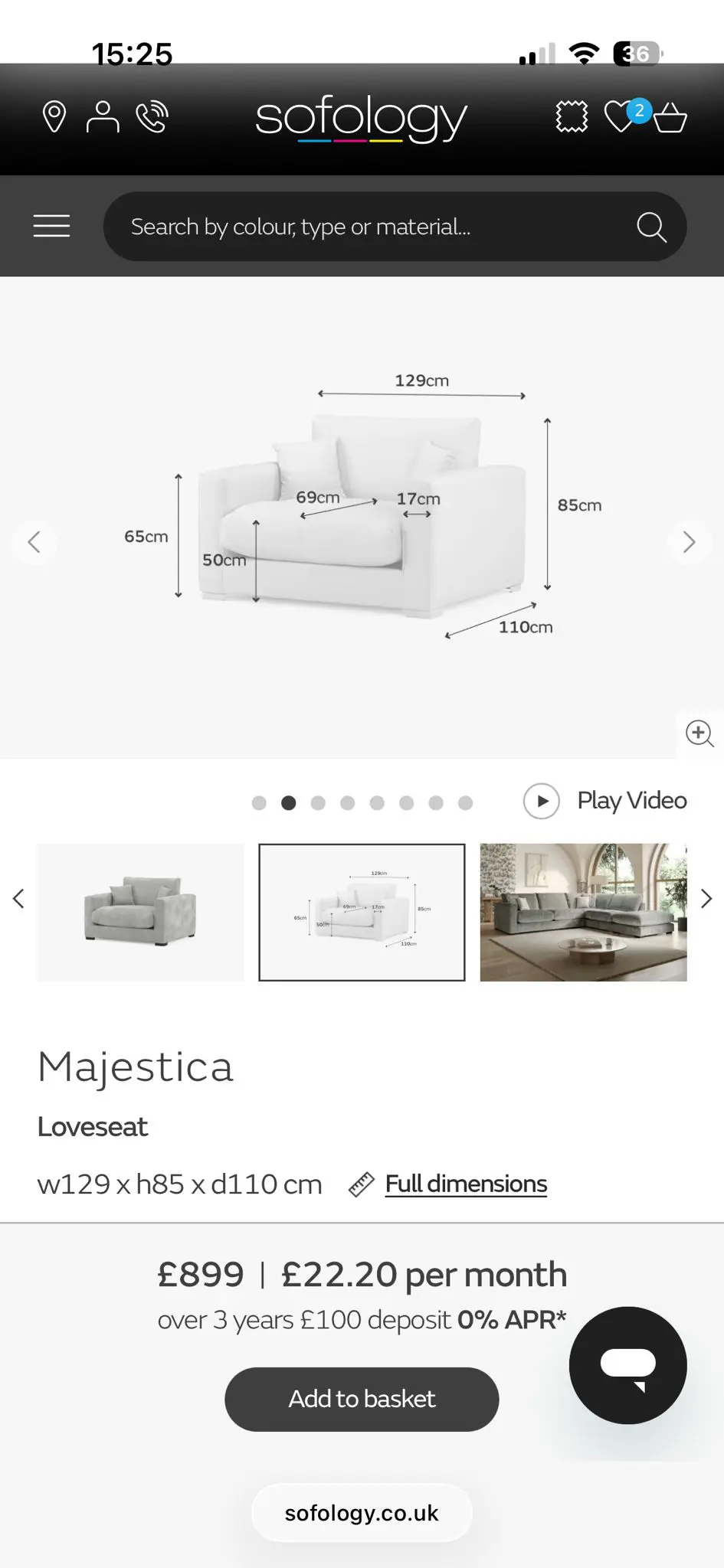Open the hamburger menu
This screenshot has height=1568, width=724.
click(51, 226)
